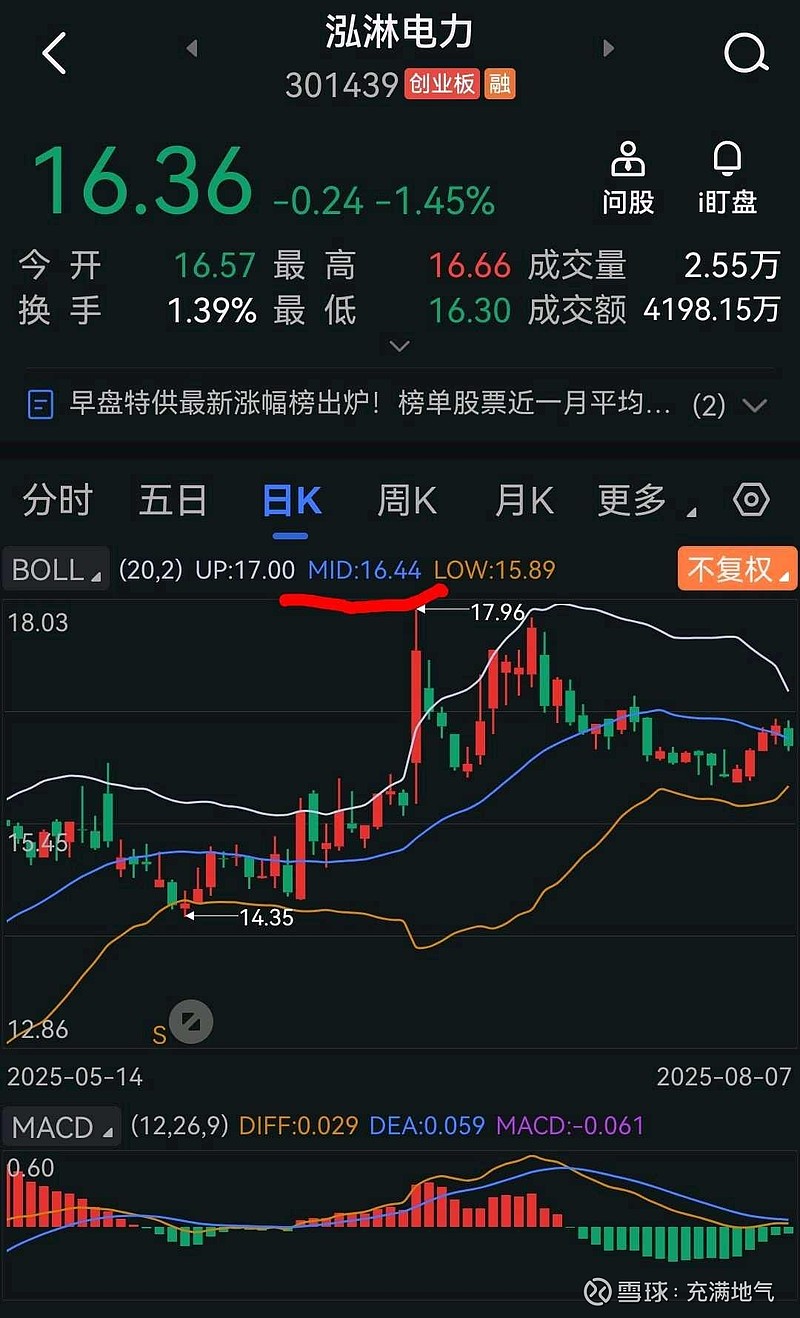Open the search magnifier icon
The image size is (800, 1318).
[x=746, y=51]
